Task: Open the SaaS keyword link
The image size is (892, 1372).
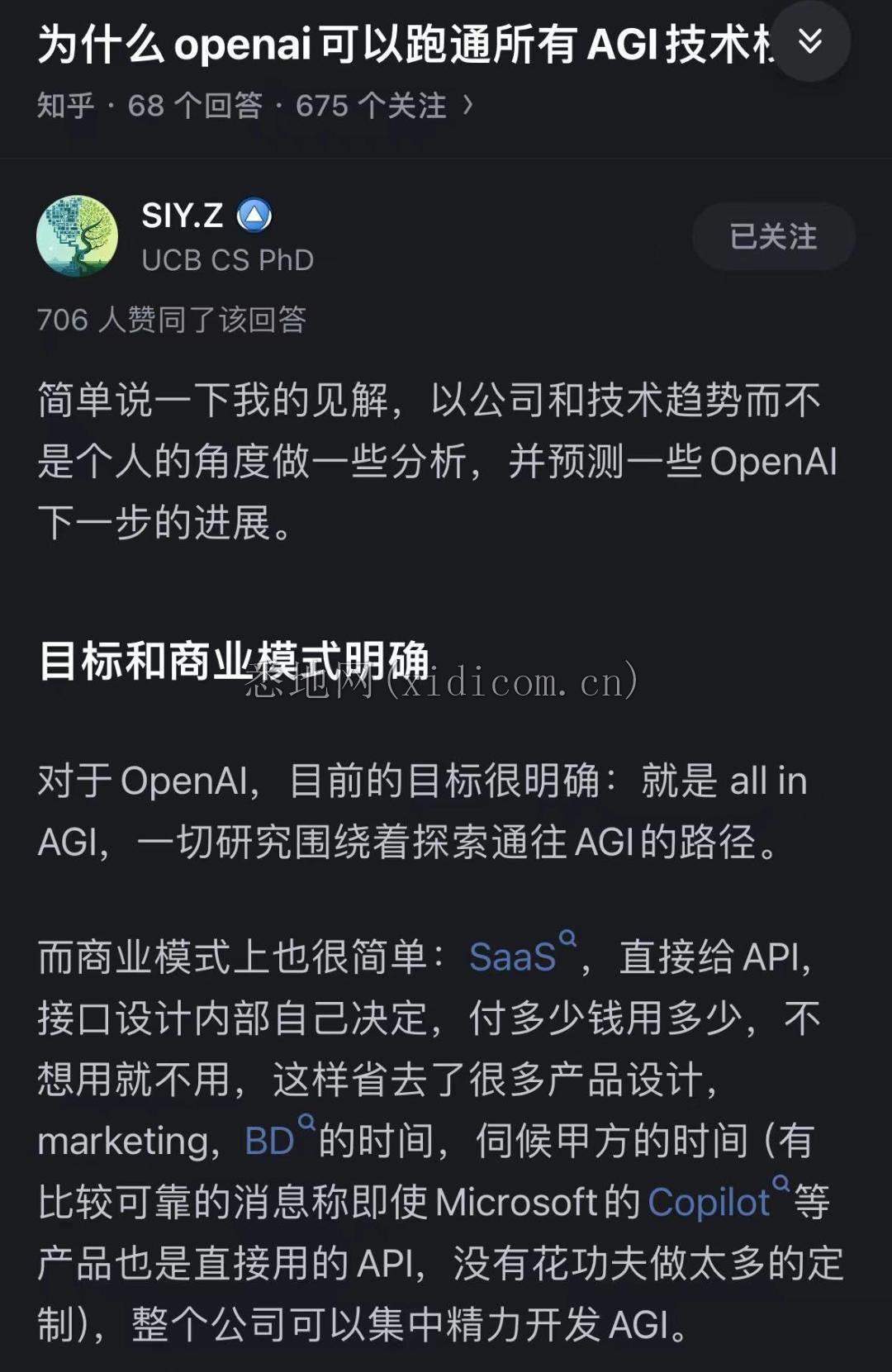Action: click(514, 957)
